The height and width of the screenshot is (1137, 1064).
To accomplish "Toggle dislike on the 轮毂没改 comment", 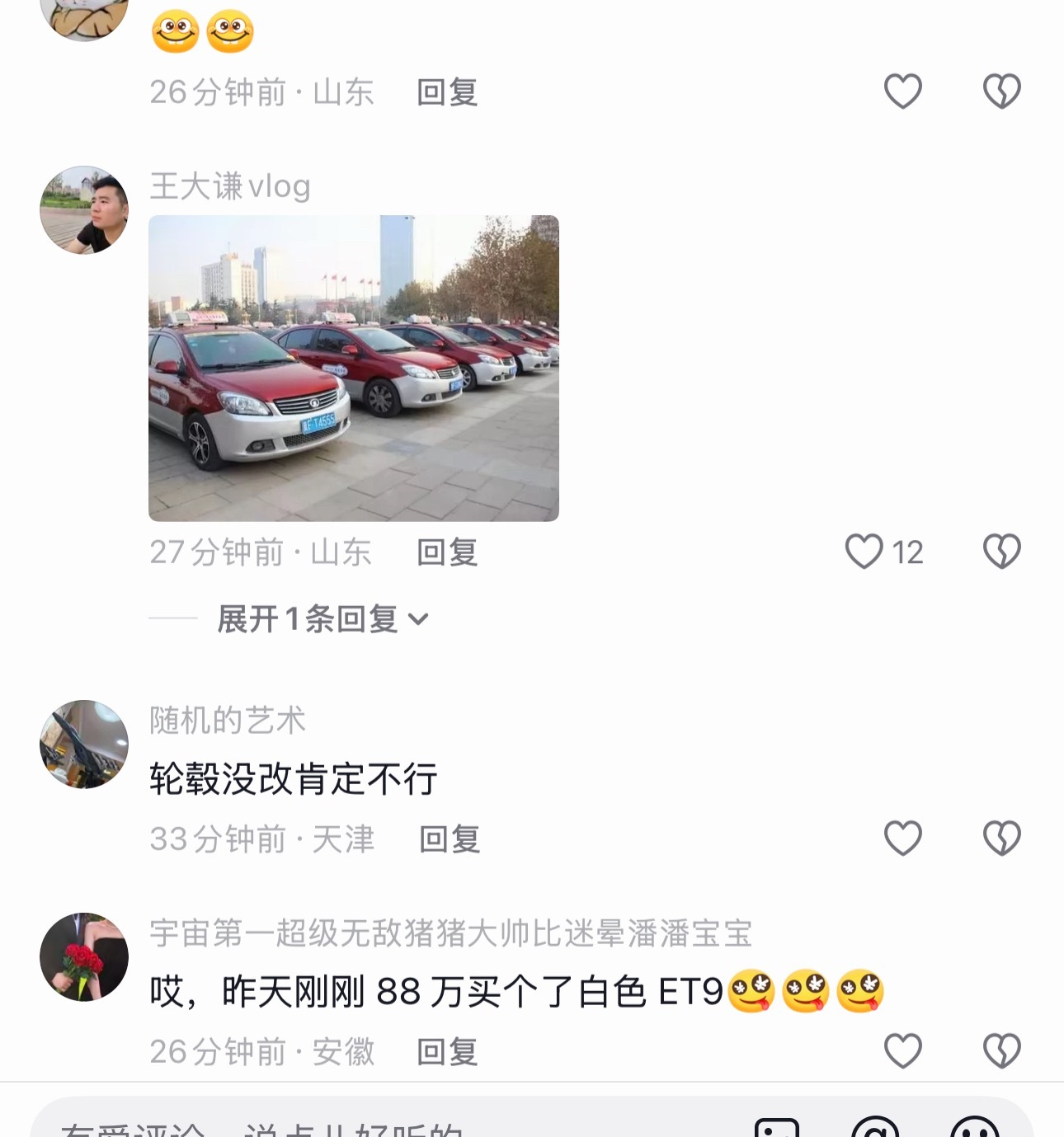I will pos(1000,838).
